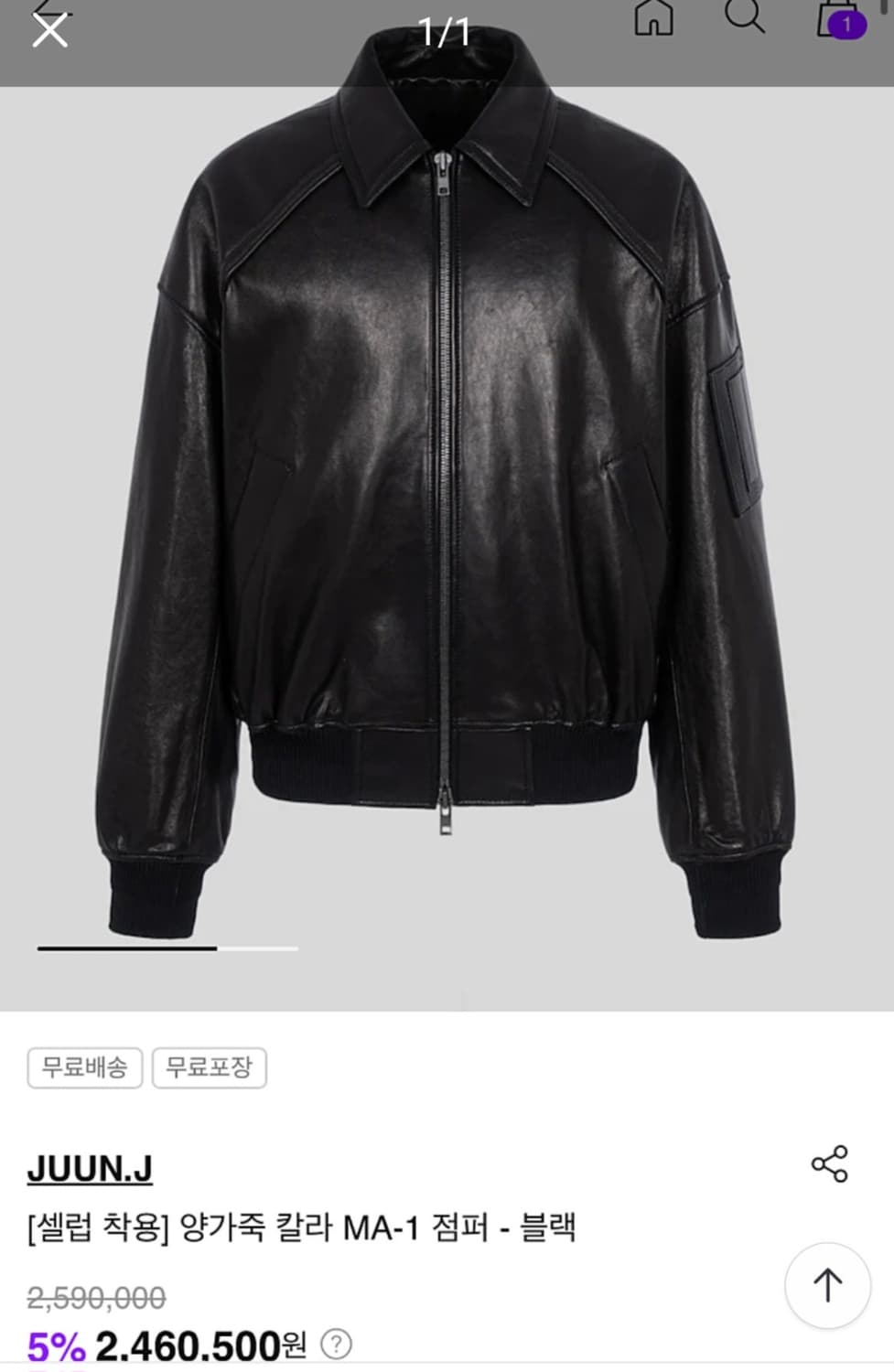Open the shopping bag icon

(x=835, y=18)
